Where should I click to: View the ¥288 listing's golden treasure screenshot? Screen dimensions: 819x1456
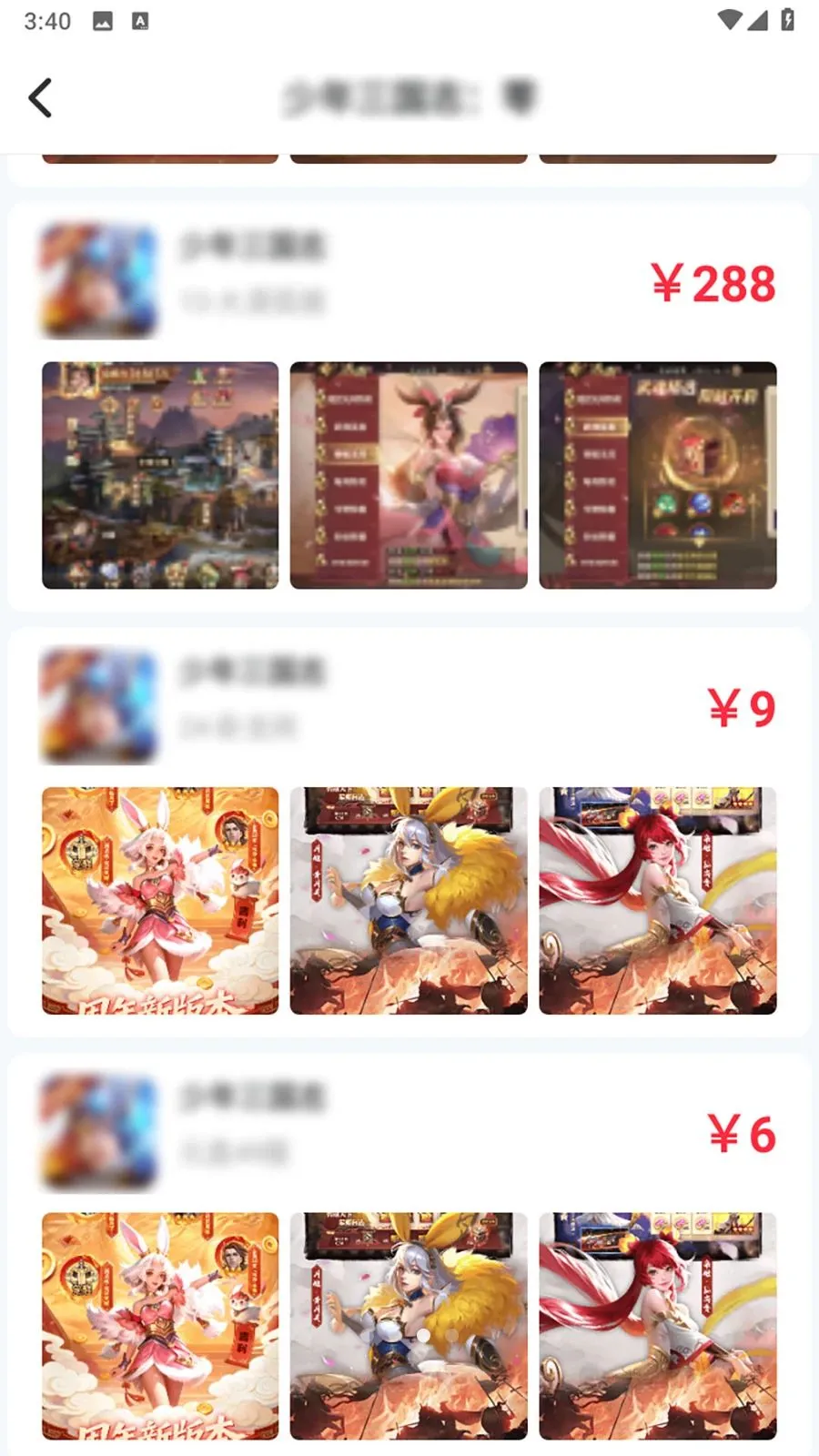tap(657, 475)
